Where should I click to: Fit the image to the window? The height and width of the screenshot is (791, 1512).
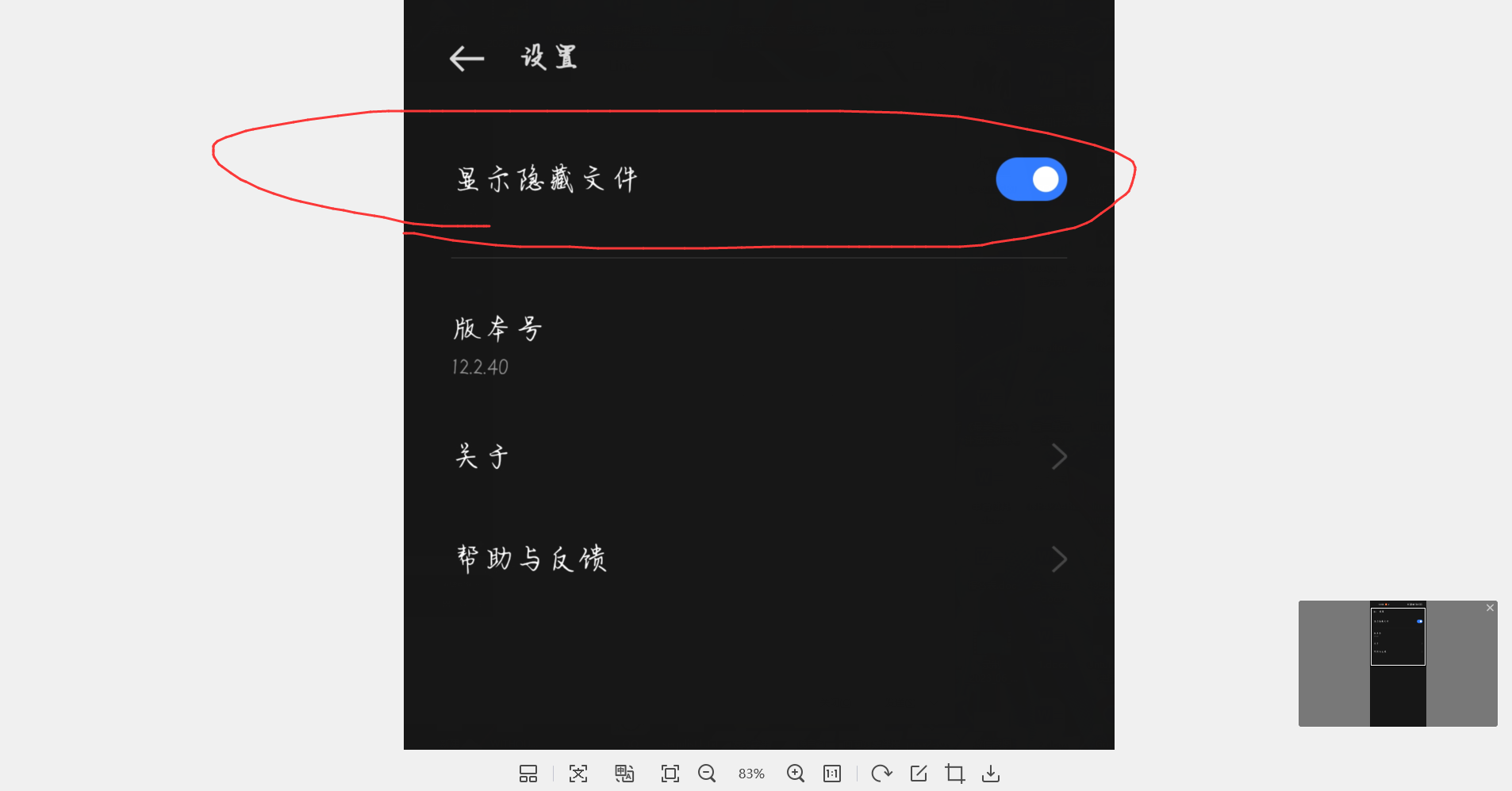[670, 774]
